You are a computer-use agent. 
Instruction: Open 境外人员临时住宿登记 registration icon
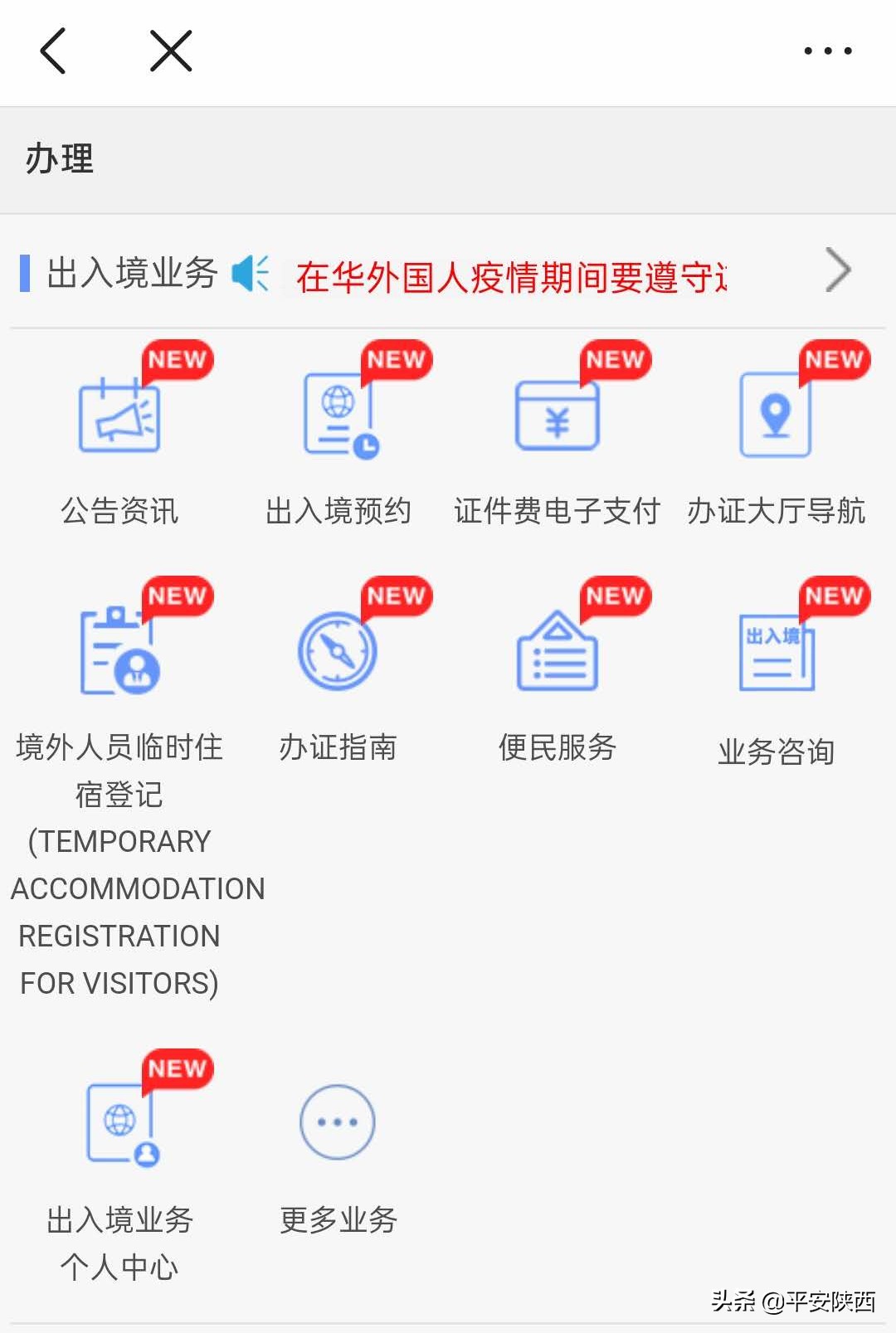click(119, 655)
